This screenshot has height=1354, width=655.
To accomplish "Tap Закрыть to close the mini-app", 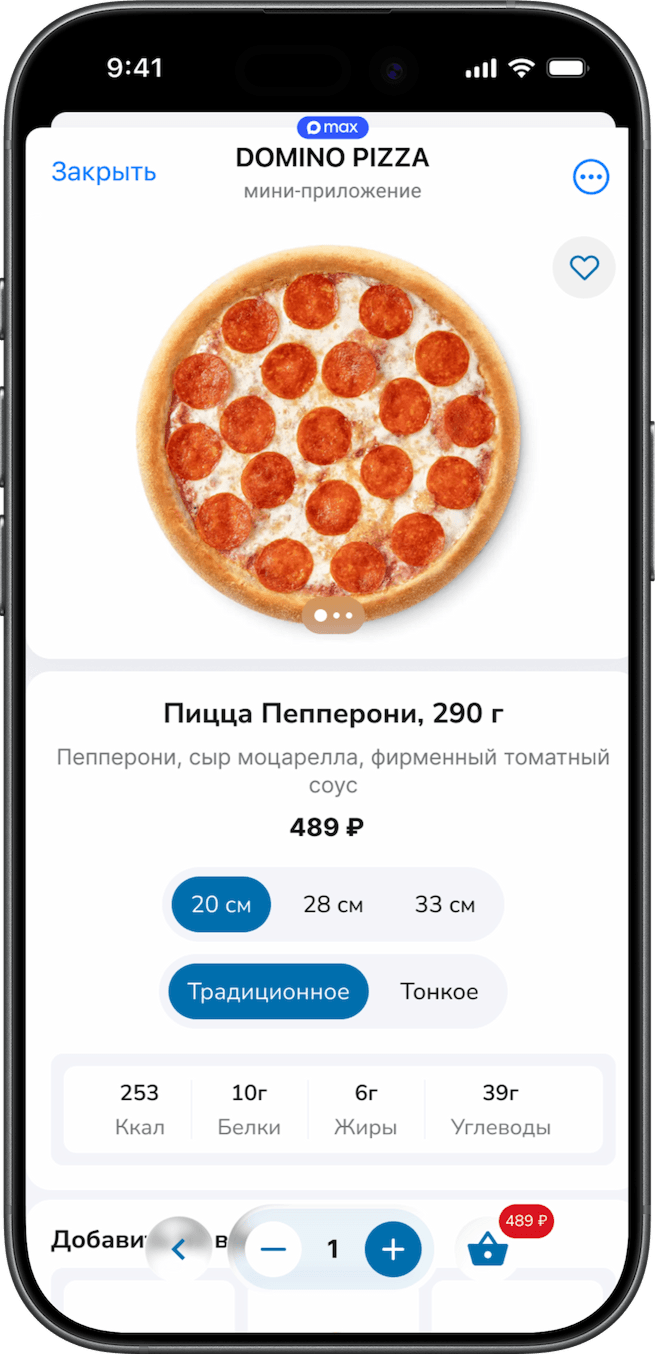I will (x=104, y=172).
